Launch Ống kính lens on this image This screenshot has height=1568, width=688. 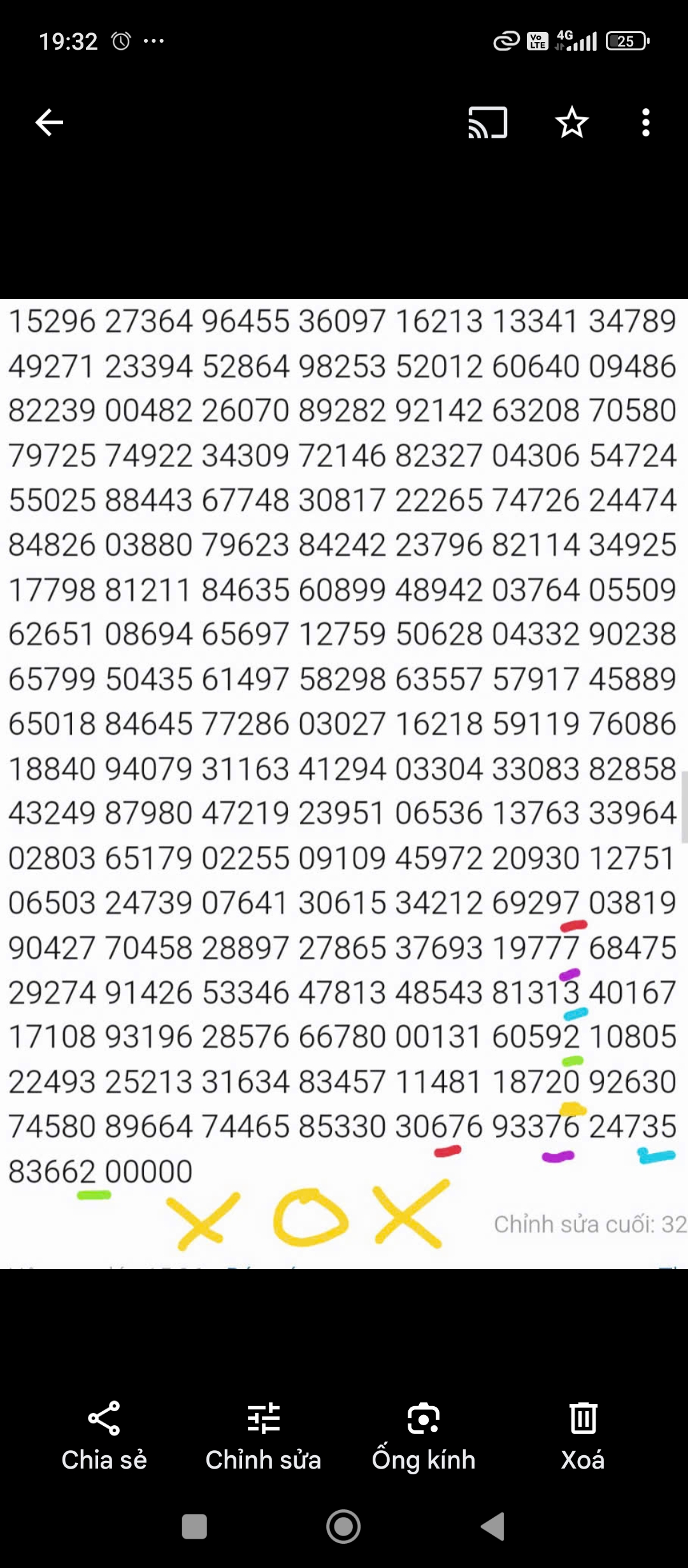pyautogui.click(x=424, y=1437)
